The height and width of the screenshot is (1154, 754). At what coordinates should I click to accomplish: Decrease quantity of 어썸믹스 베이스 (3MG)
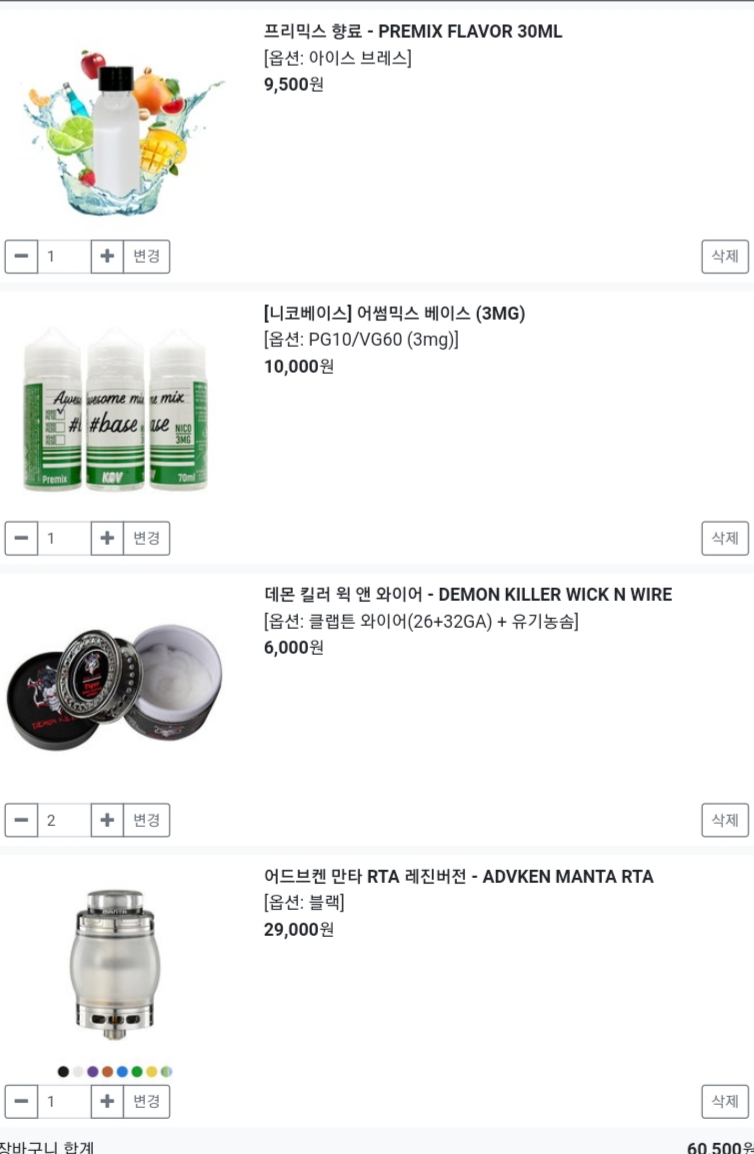[x=21, y=538]
